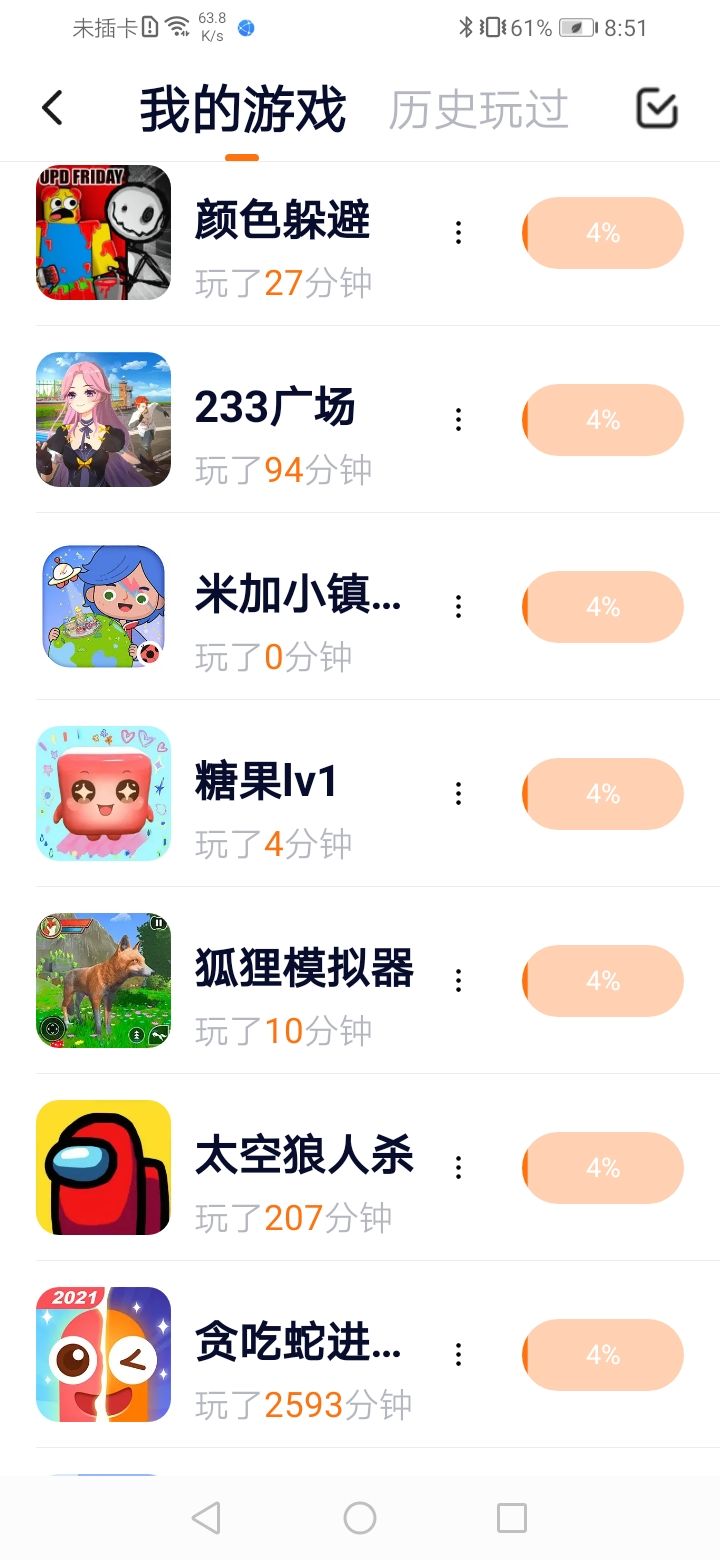Go back using the top-left arrow
Image resolution: width=720 pixels, height=1560 pixels.
[53, 108]
